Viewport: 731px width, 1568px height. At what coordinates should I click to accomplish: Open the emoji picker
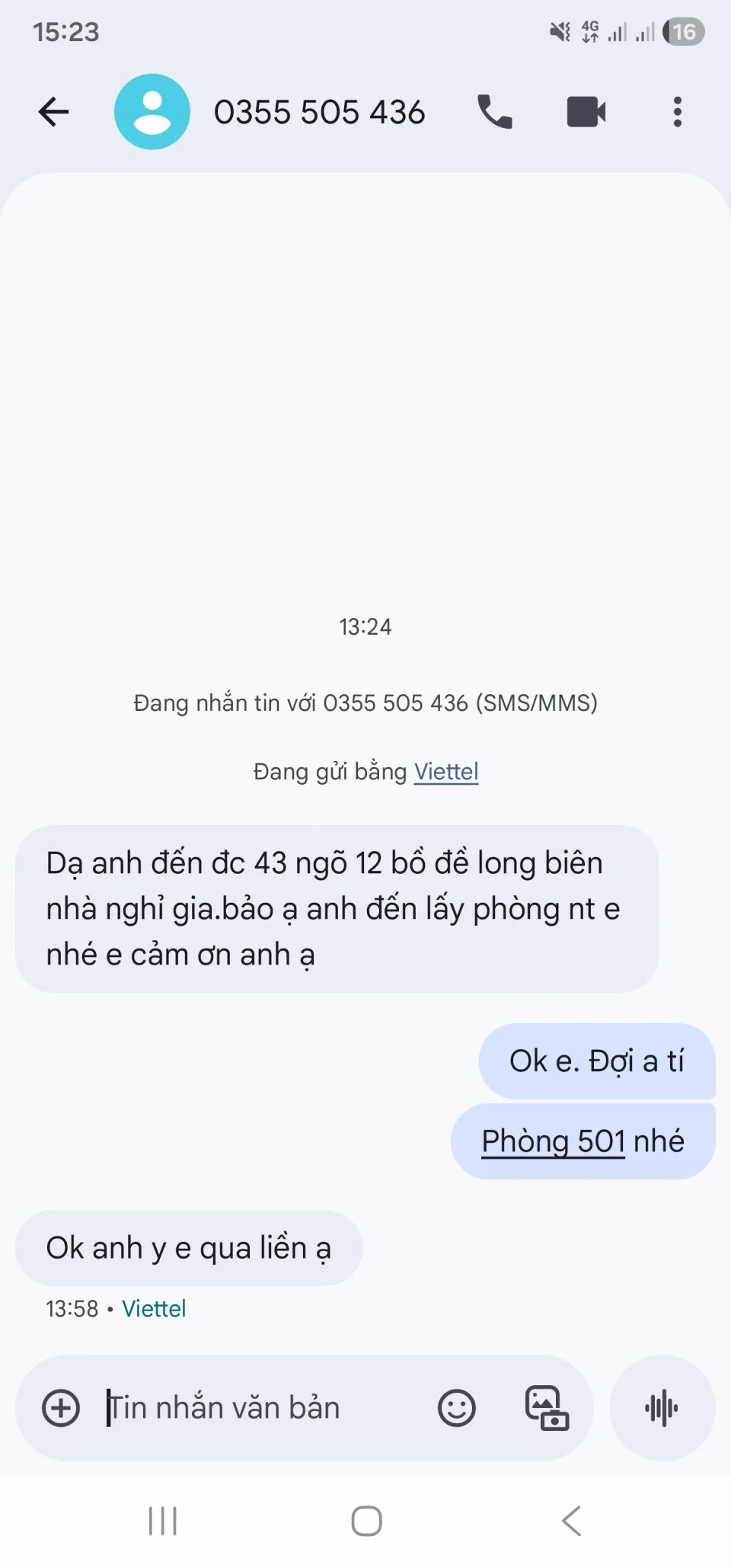pyautogui.click(x=457, y=1407)
